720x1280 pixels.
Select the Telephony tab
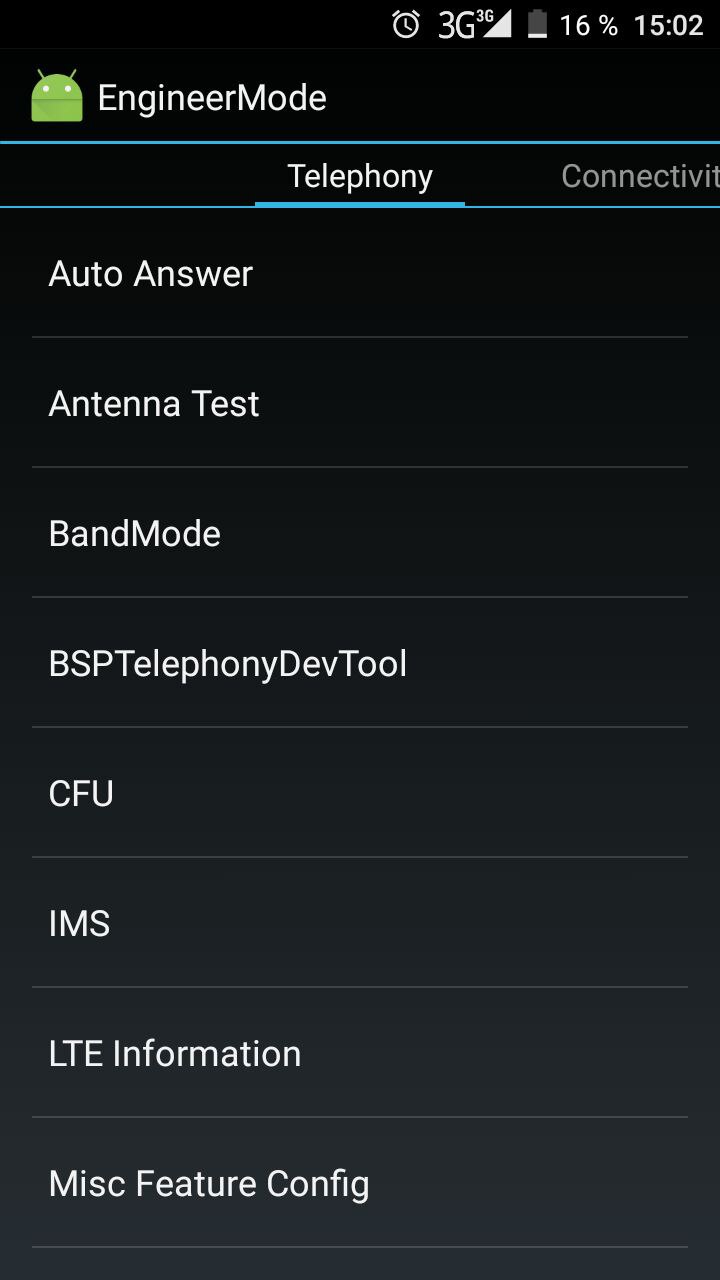(x=360, y=177)
